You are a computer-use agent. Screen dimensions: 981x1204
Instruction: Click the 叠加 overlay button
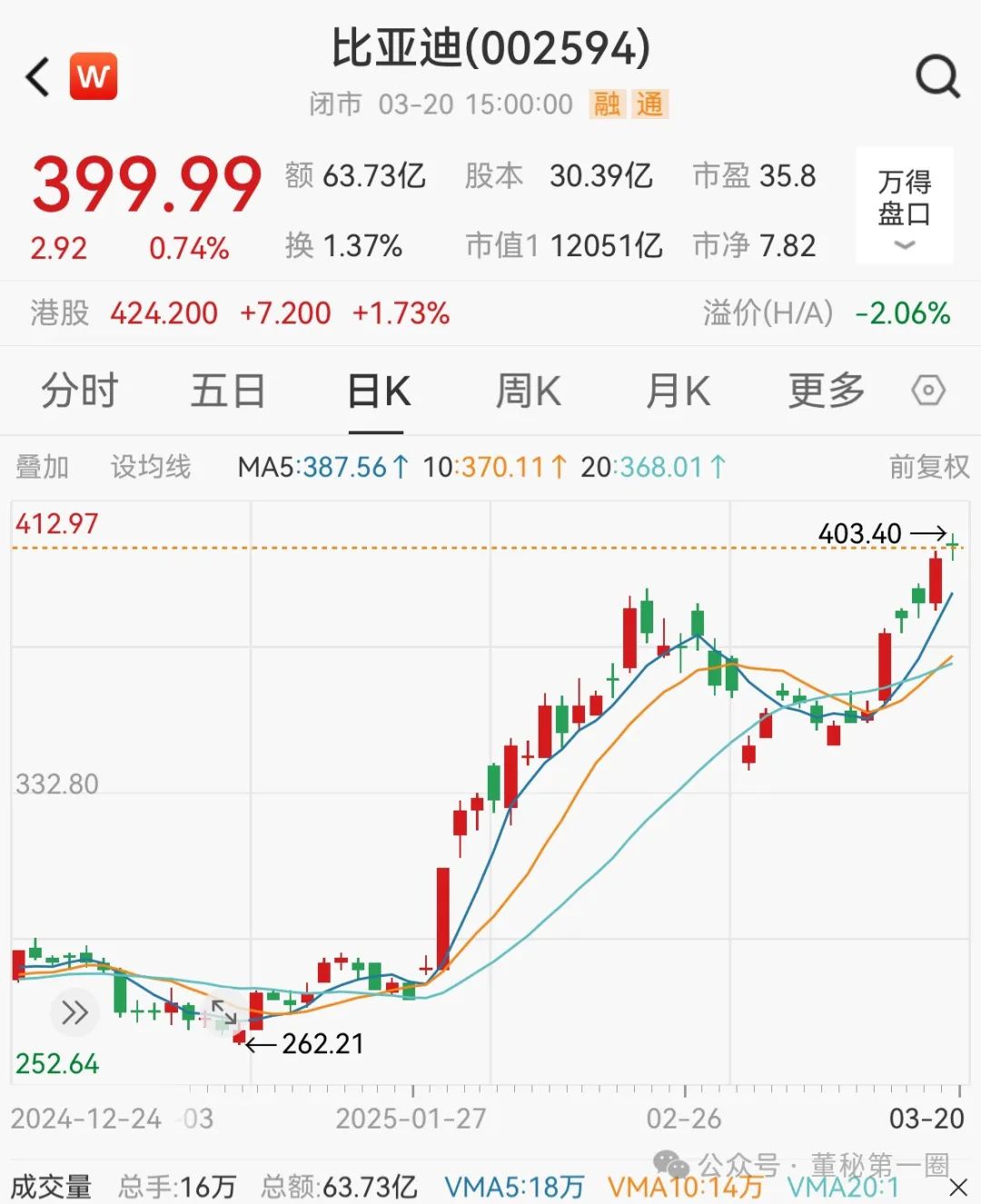coord(43,466)
